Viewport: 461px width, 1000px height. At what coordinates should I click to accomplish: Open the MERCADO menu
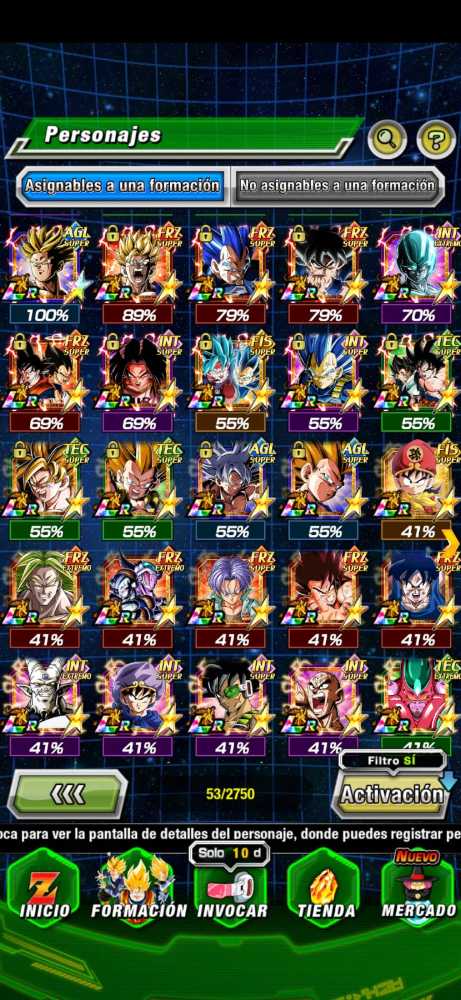[x=419, y=892]
